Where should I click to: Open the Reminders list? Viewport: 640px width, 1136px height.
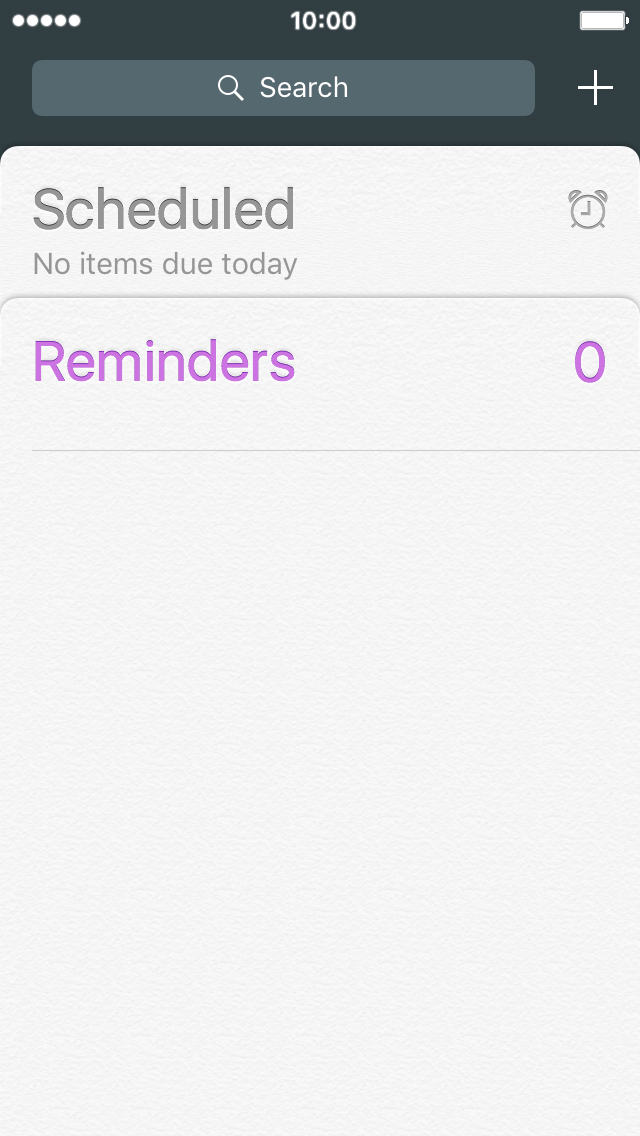(320, 362)
